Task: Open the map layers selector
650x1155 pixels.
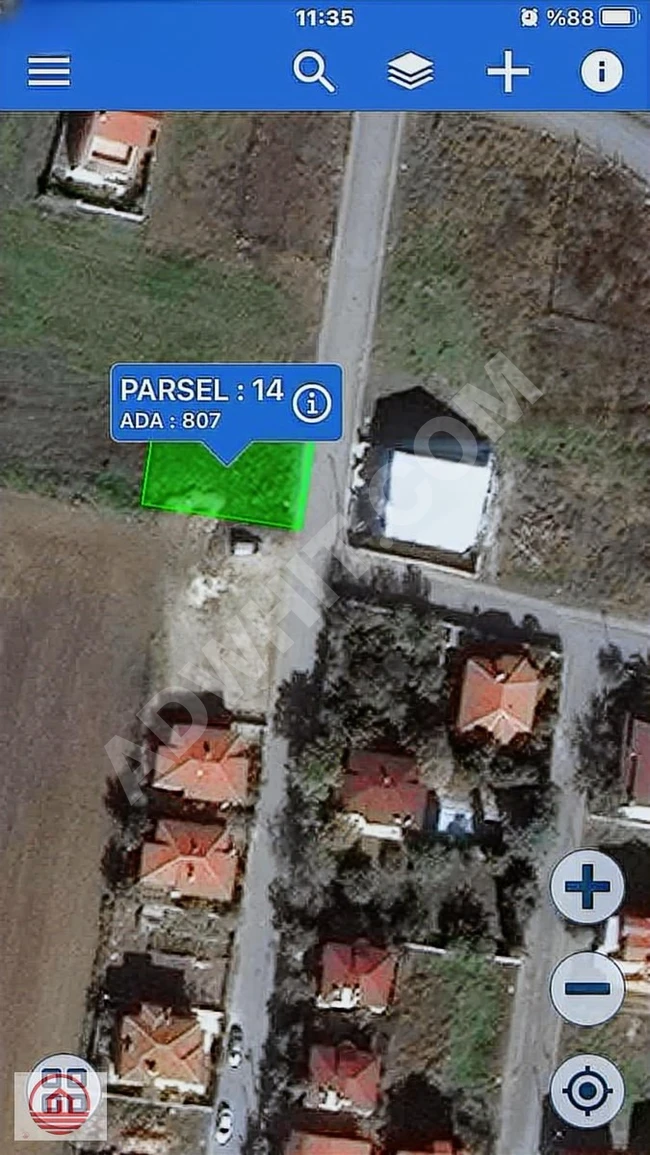Action: [x=410, y=72]
